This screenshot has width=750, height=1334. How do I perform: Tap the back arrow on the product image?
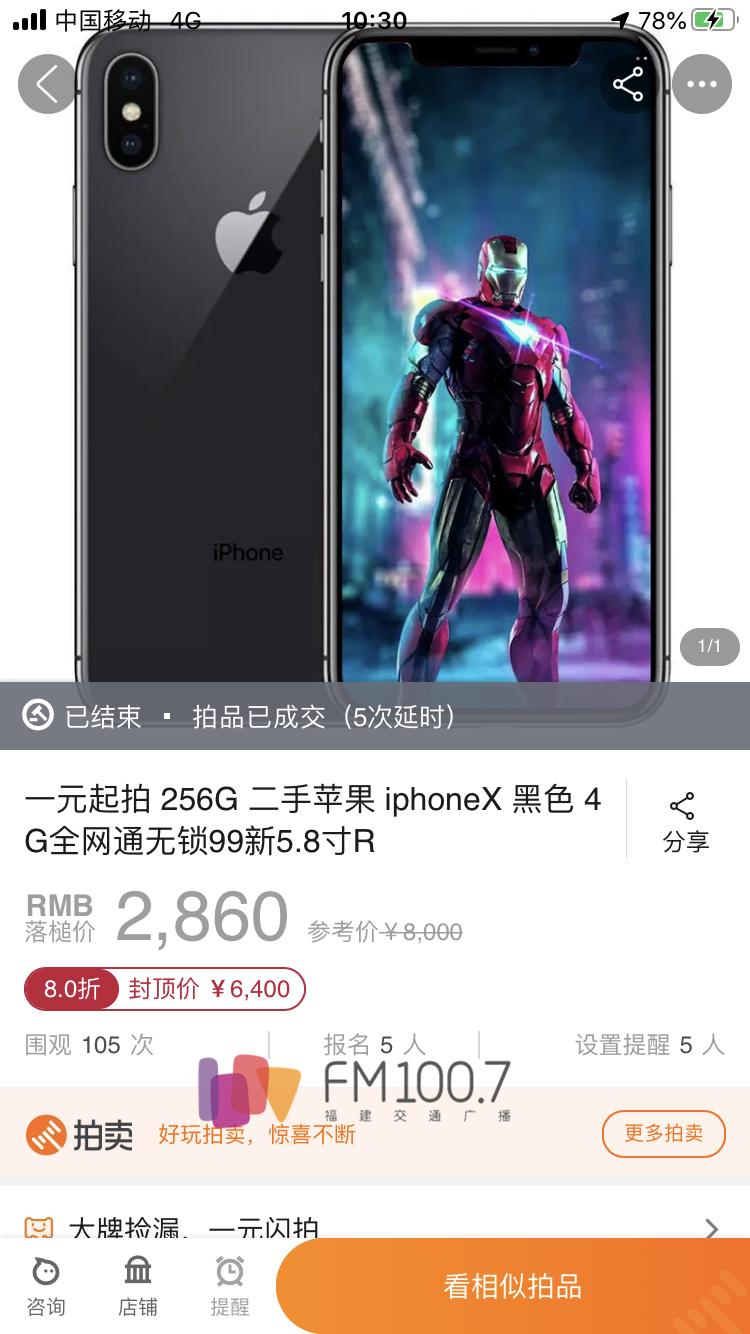point(47,84)
